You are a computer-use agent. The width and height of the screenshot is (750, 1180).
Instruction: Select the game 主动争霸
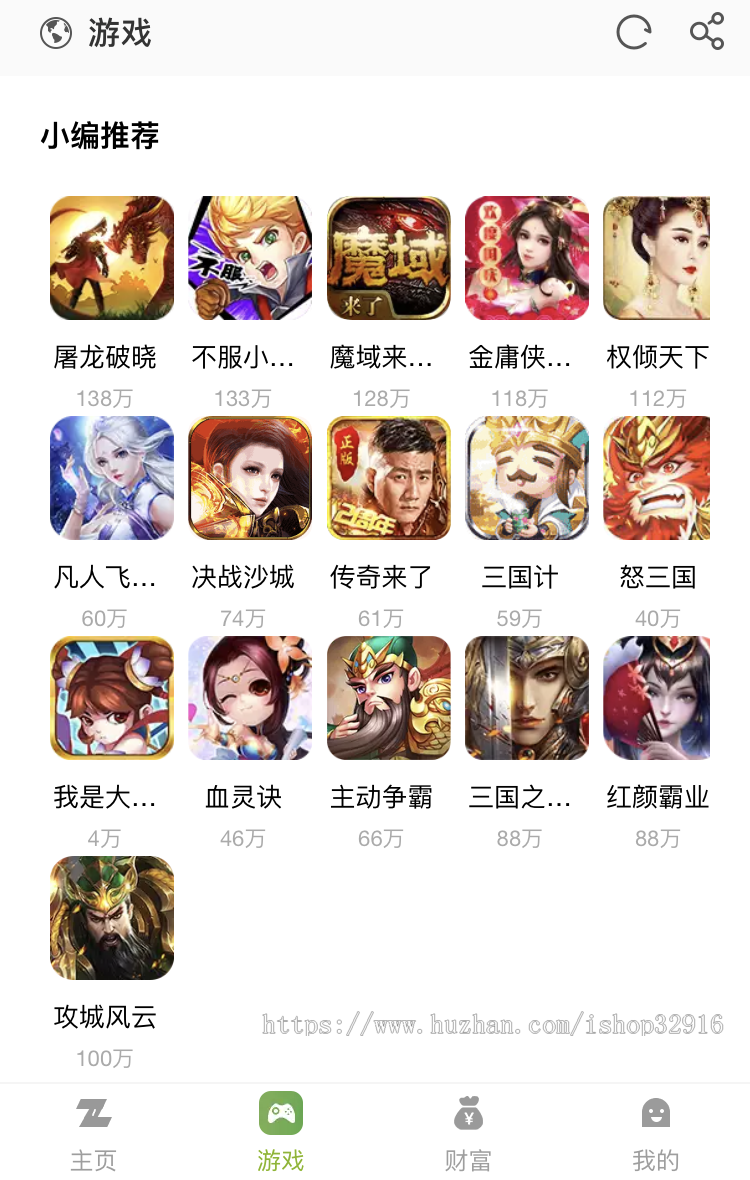pos(388,698)
